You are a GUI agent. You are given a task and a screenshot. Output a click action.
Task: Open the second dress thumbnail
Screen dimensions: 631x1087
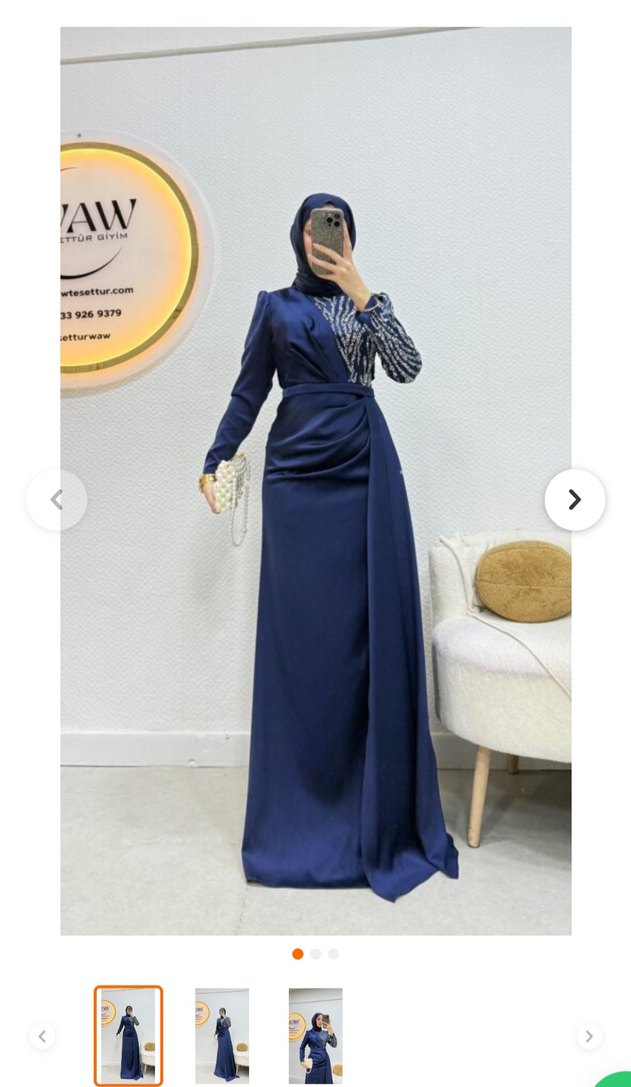click(222, 1036)
